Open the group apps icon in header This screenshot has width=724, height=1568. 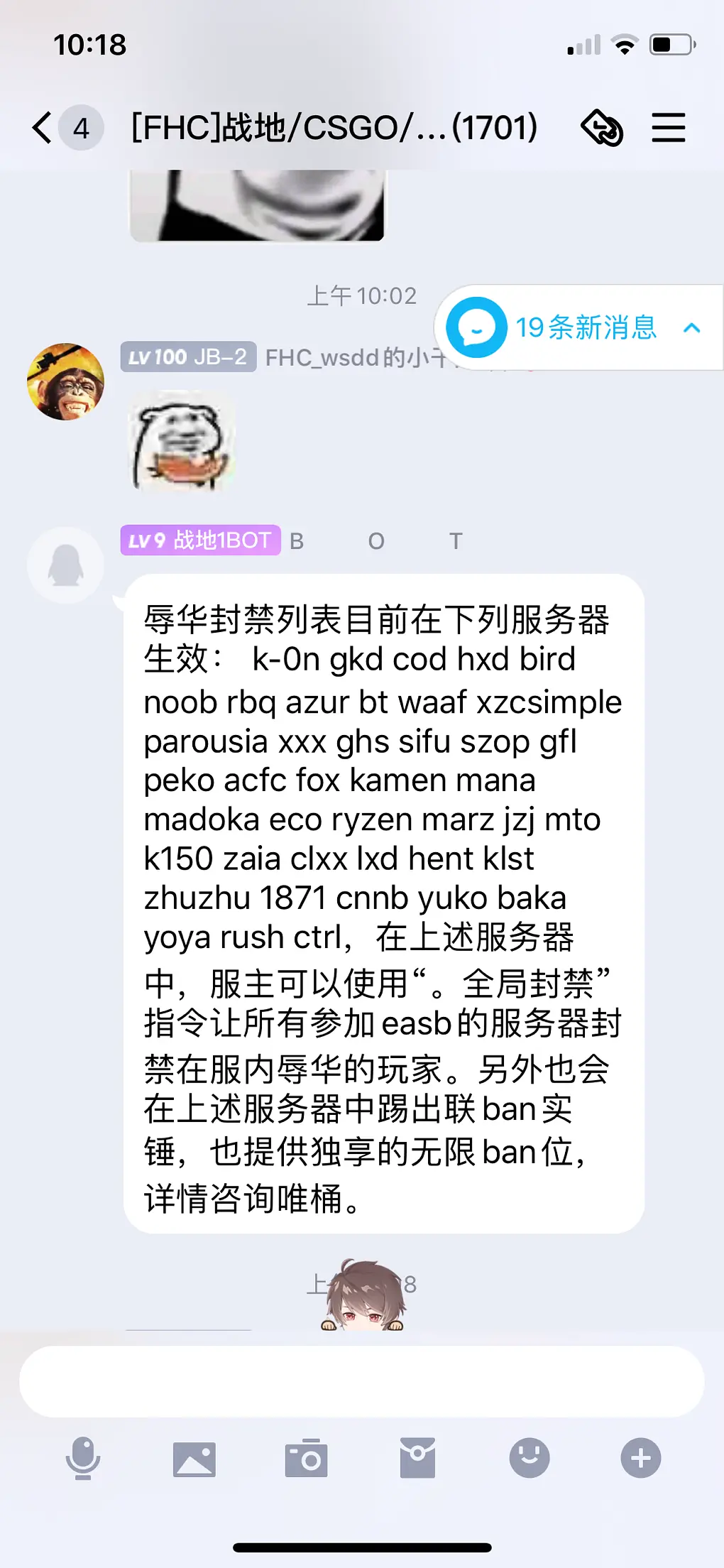(x=602, y=128)
